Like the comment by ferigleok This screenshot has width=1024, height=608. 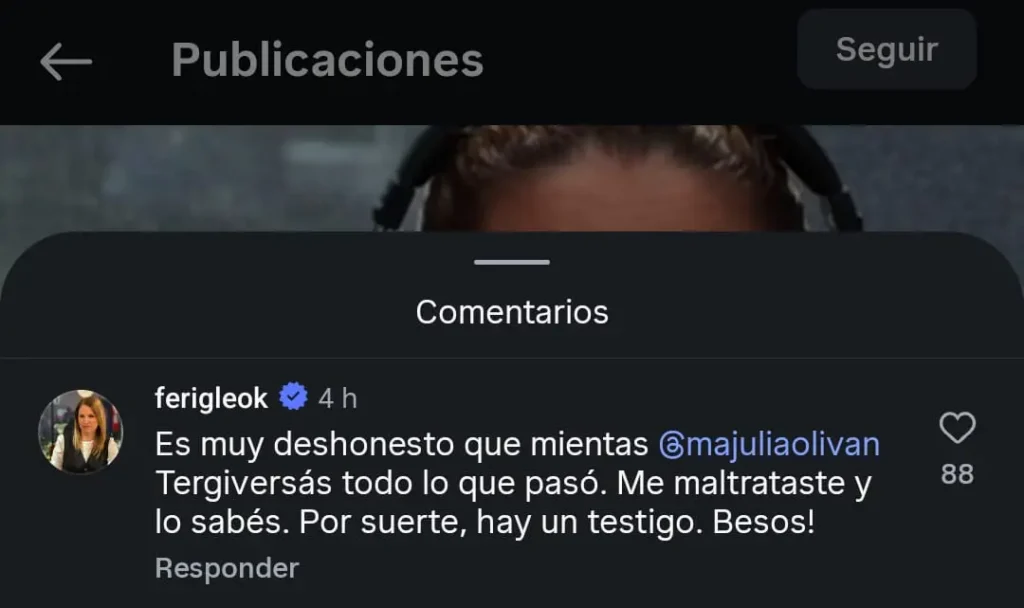(x=957, y=429)
